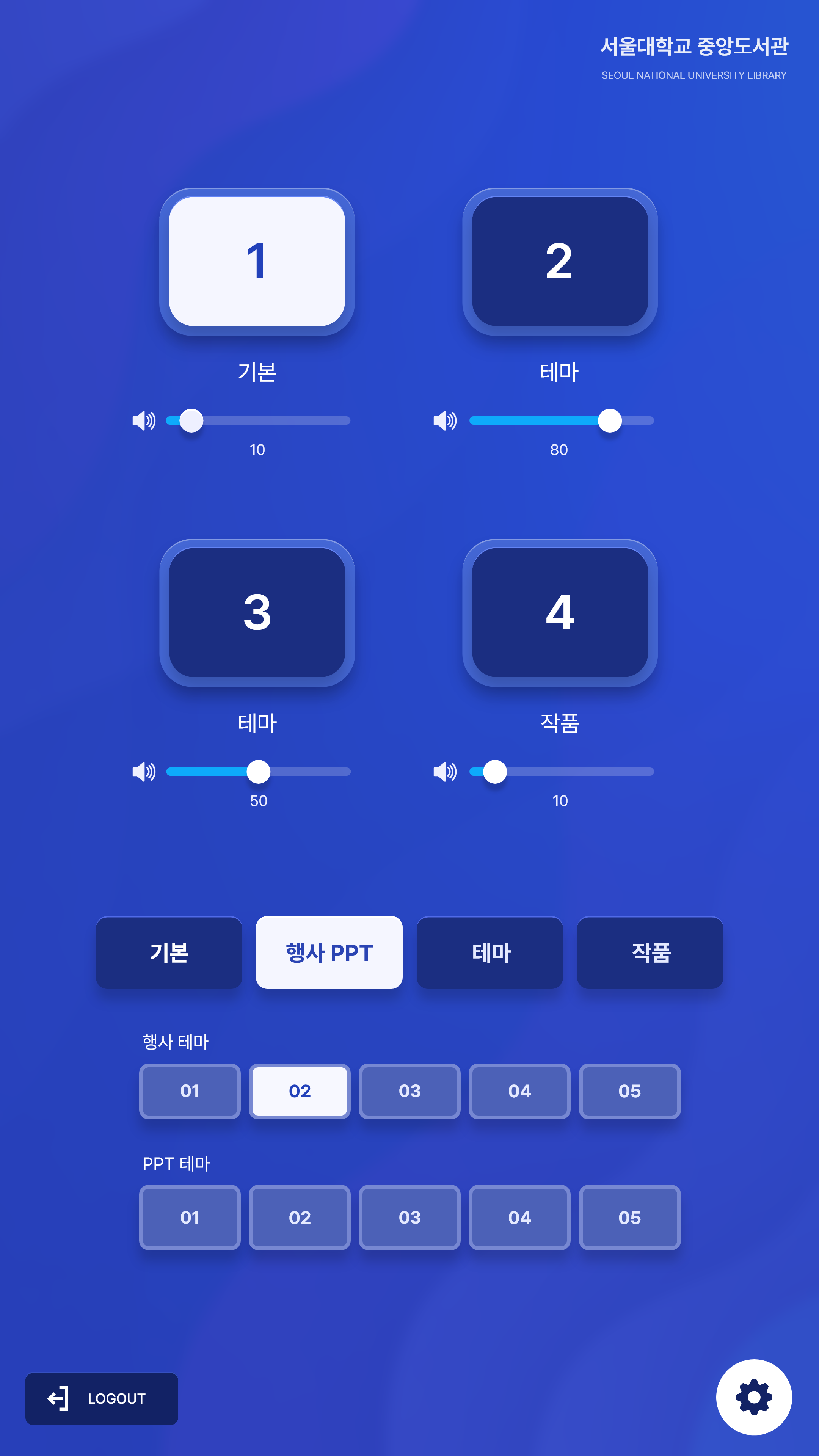
Task: Adjust zone 4 volume slider
Action: [495, 772]
